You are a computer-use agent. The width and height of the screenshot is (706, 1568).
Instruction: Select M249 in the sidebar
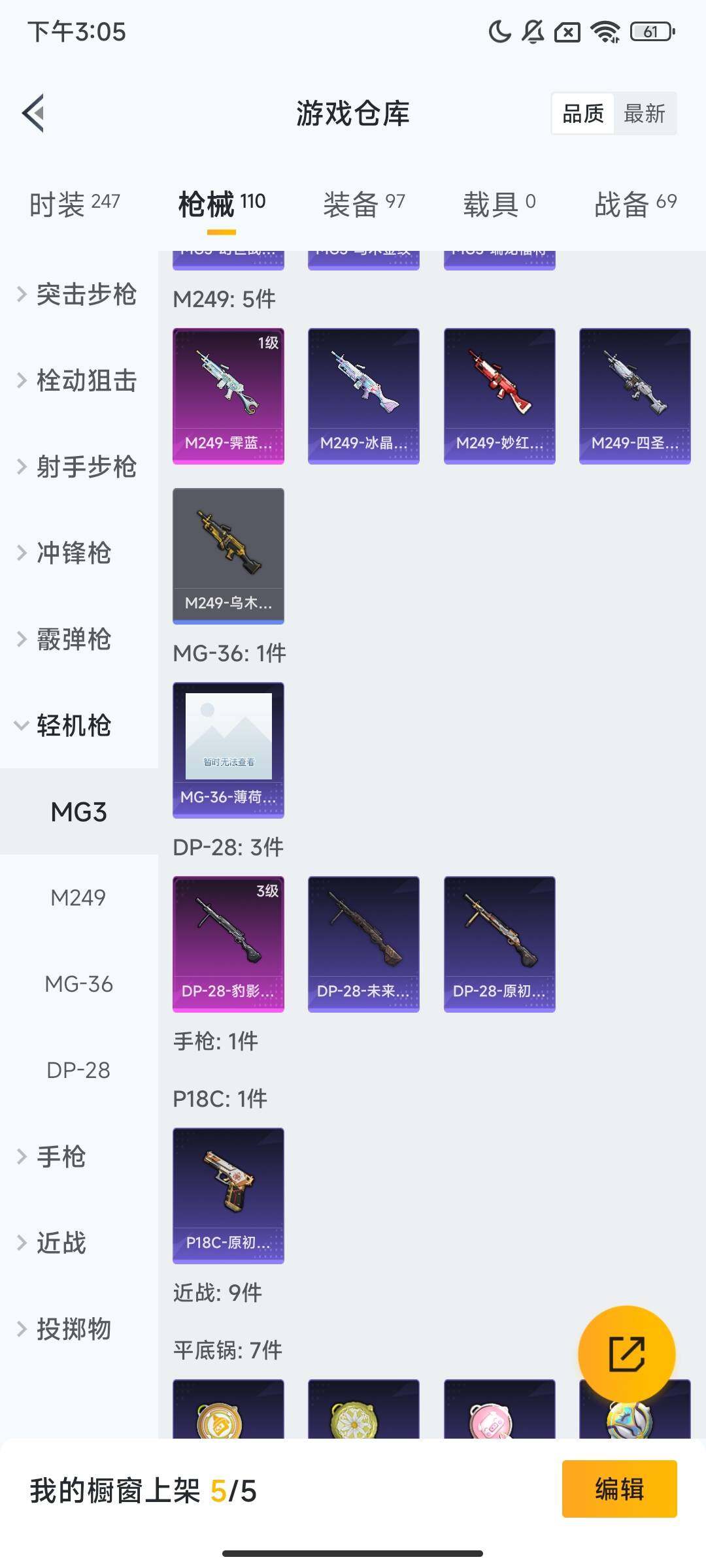tap(78, 898)
